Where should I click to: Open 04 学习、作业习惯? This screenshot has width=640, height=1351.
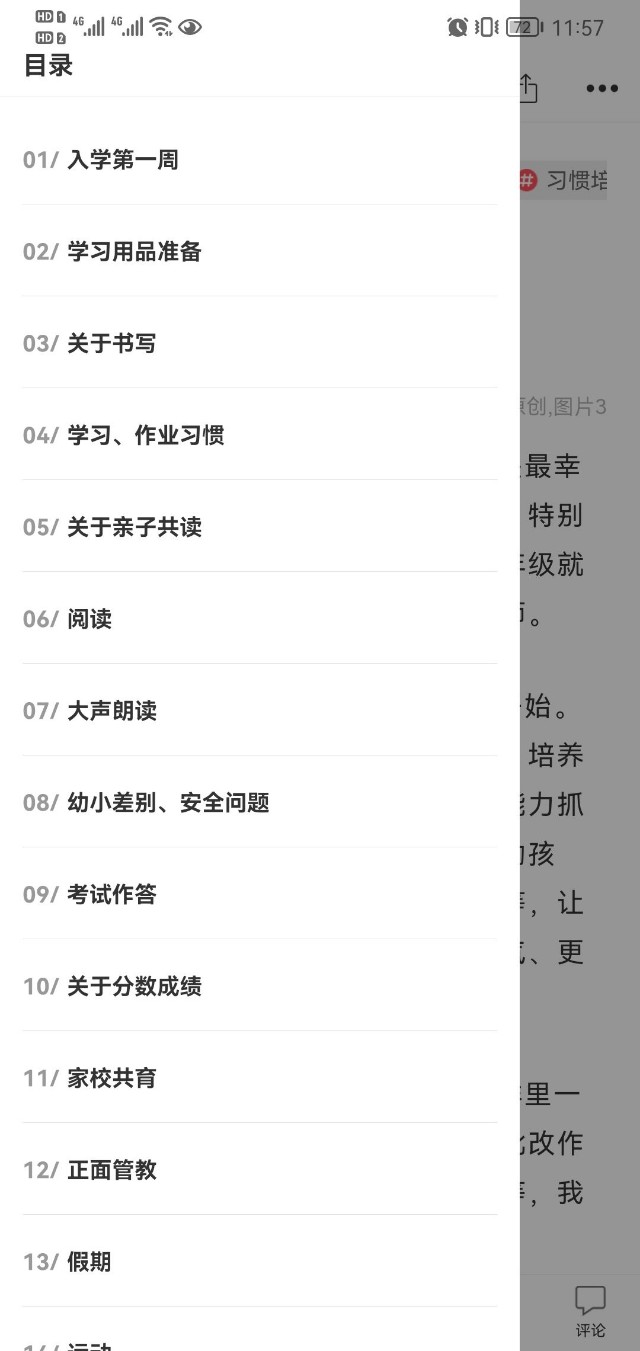point(259,435)
